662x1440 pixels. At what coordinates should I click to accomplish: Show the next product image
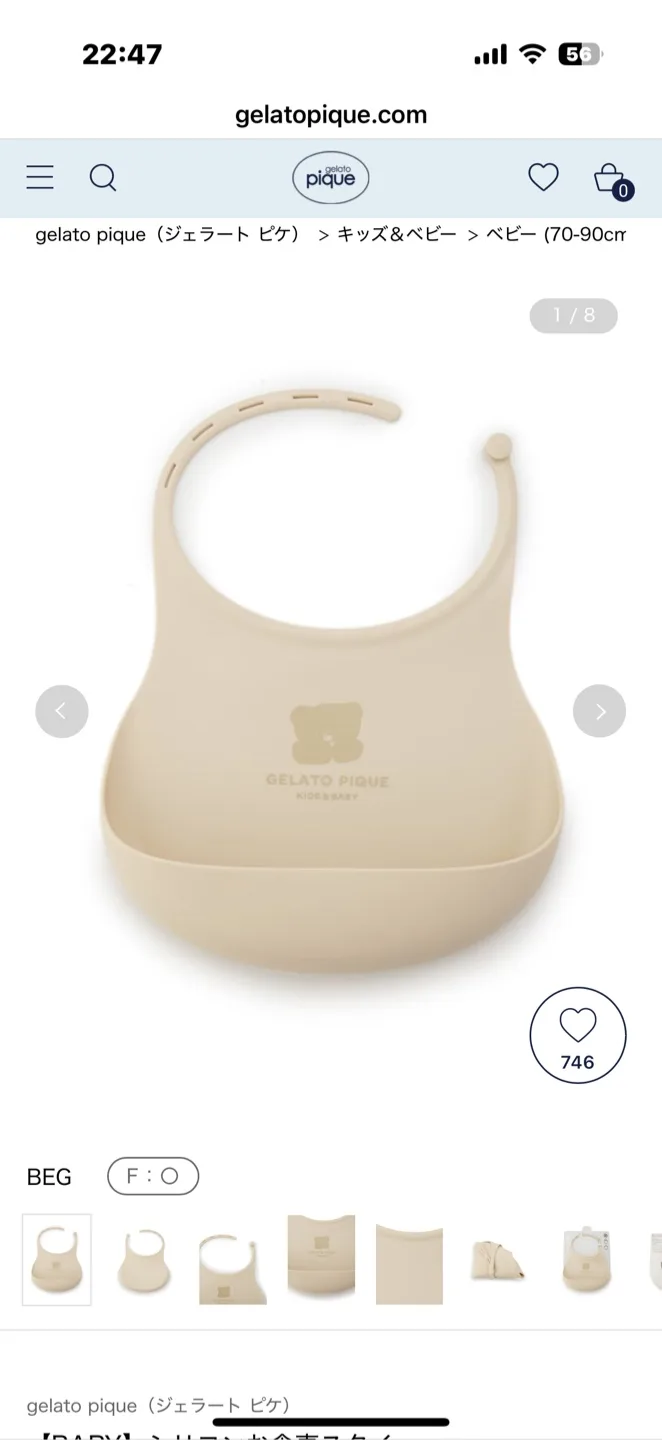(x=599, y=712)
